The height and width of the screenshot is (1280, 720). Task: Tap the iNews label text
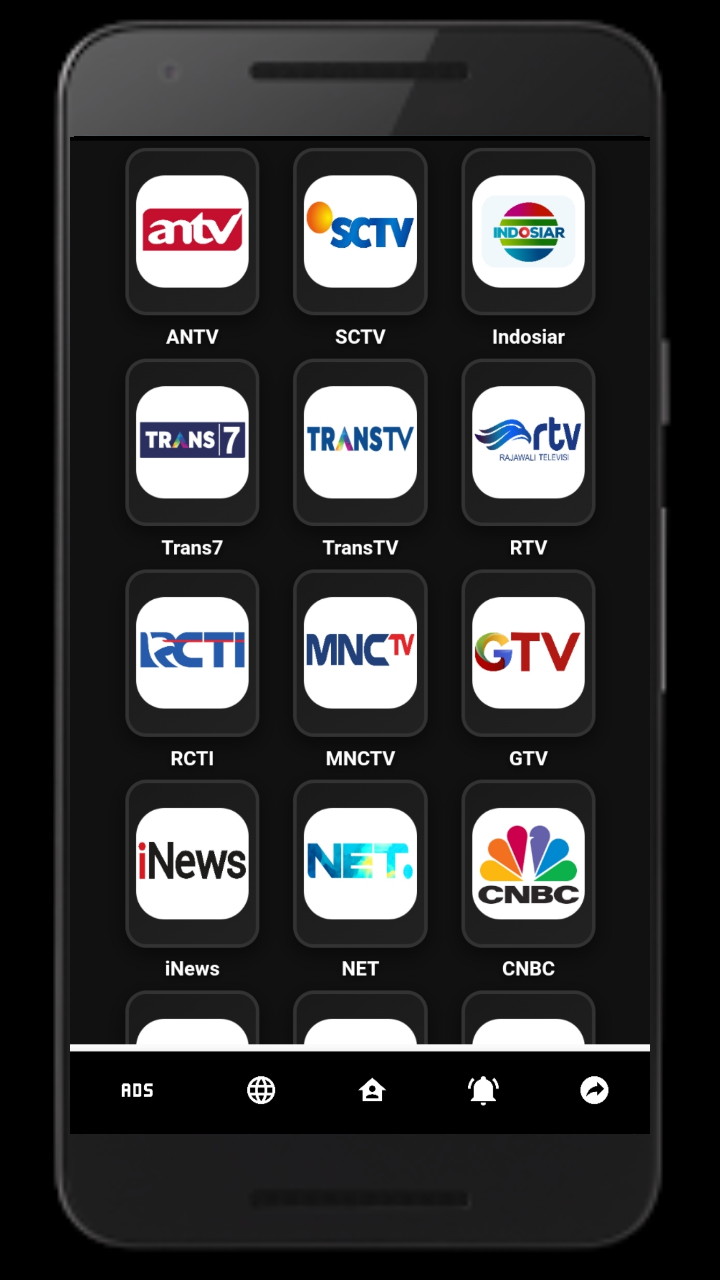192,968
